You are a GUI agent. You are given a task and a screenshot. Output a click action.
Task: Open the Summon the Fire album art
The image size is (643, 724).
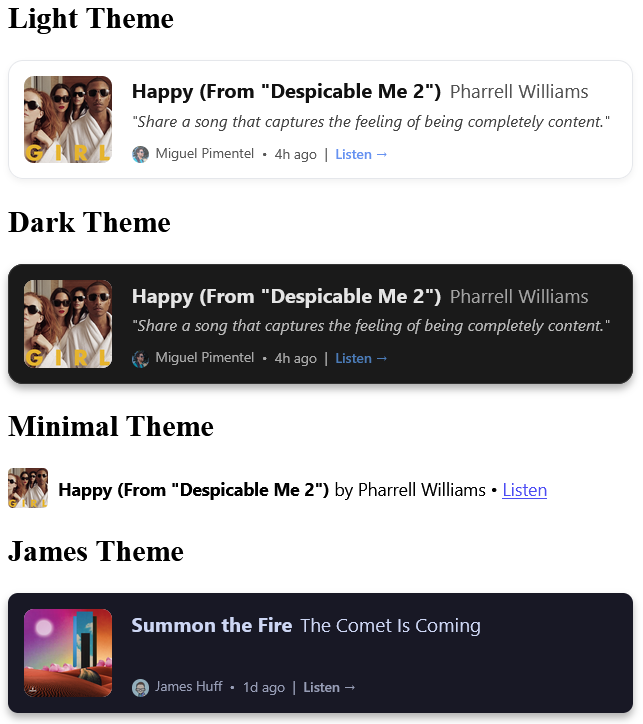click(x=68, y=653)
